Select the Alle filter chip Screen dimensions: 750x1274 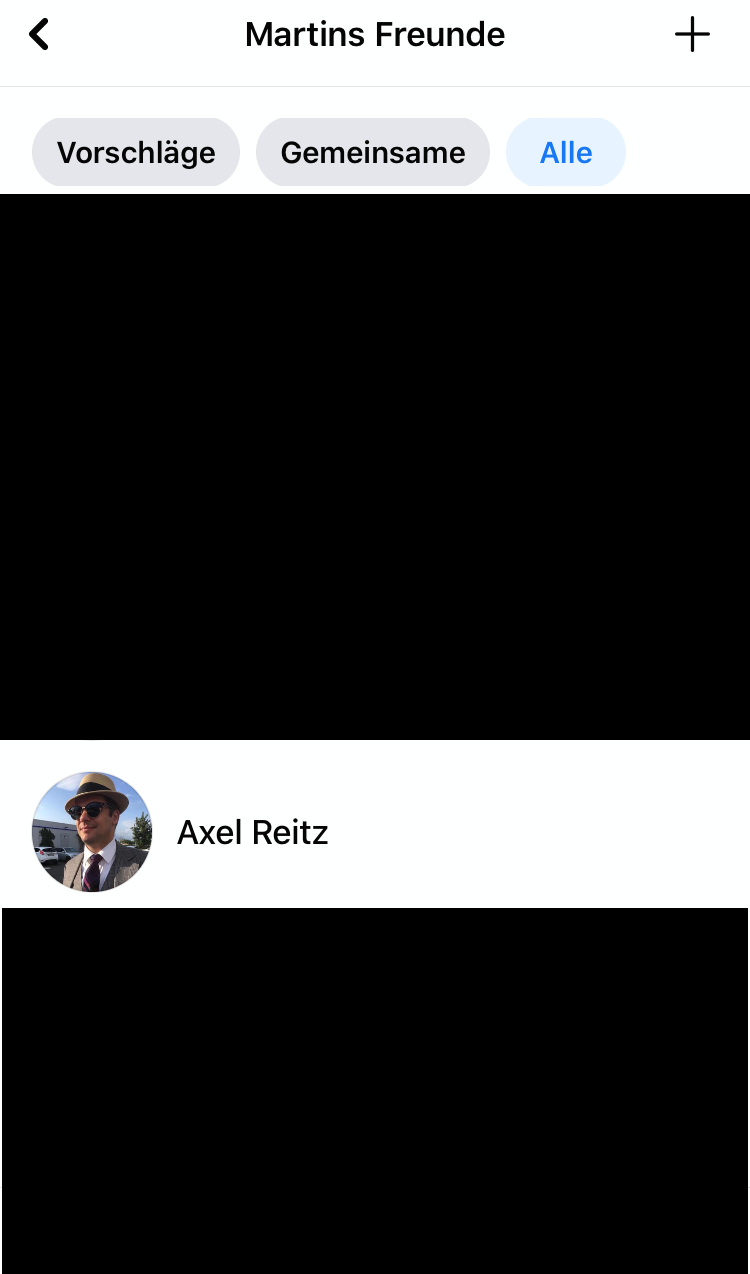[566, 153]
